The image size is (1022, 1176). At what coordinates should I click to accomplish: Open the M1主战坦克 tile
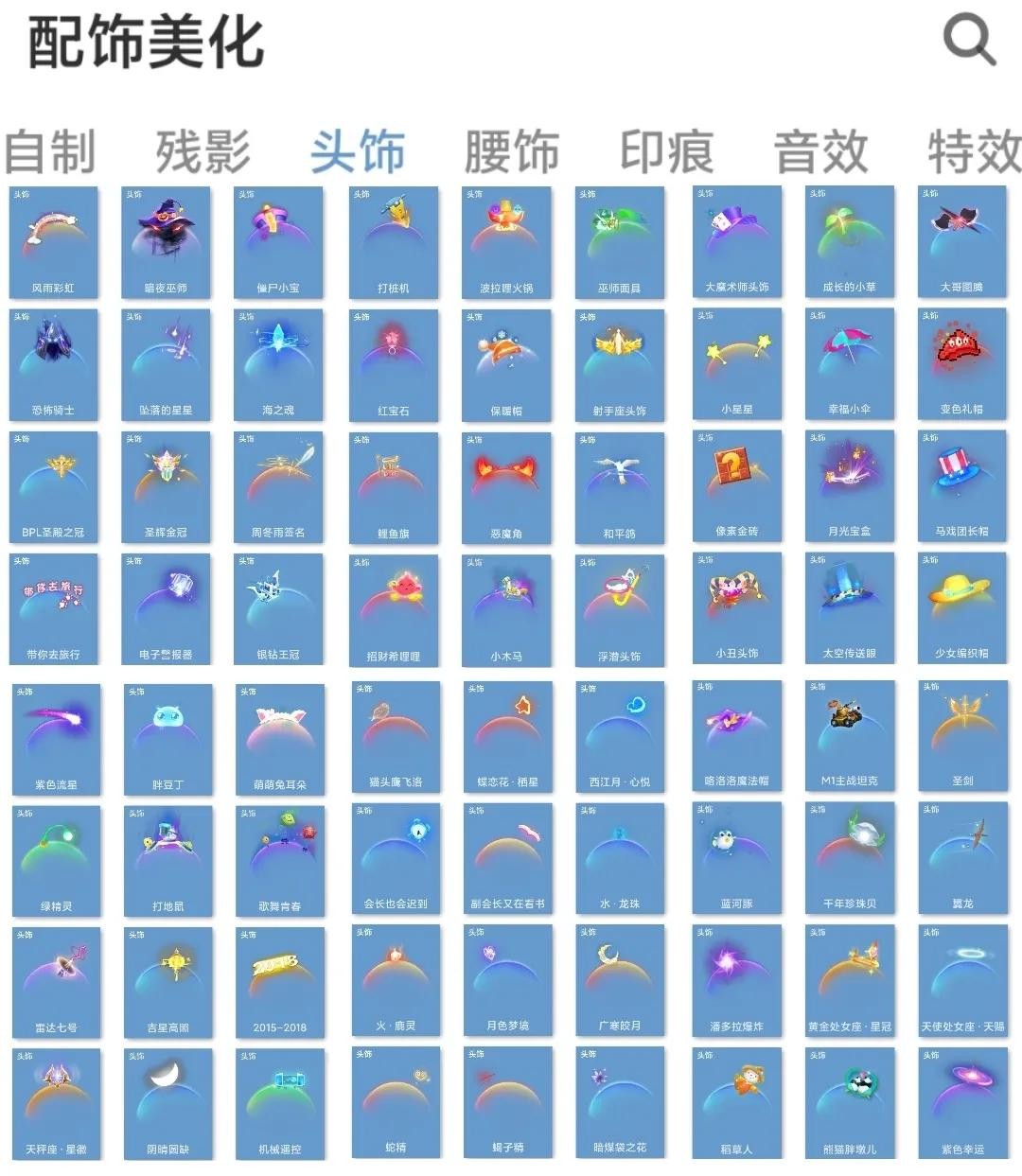click(x=849, y=735)
